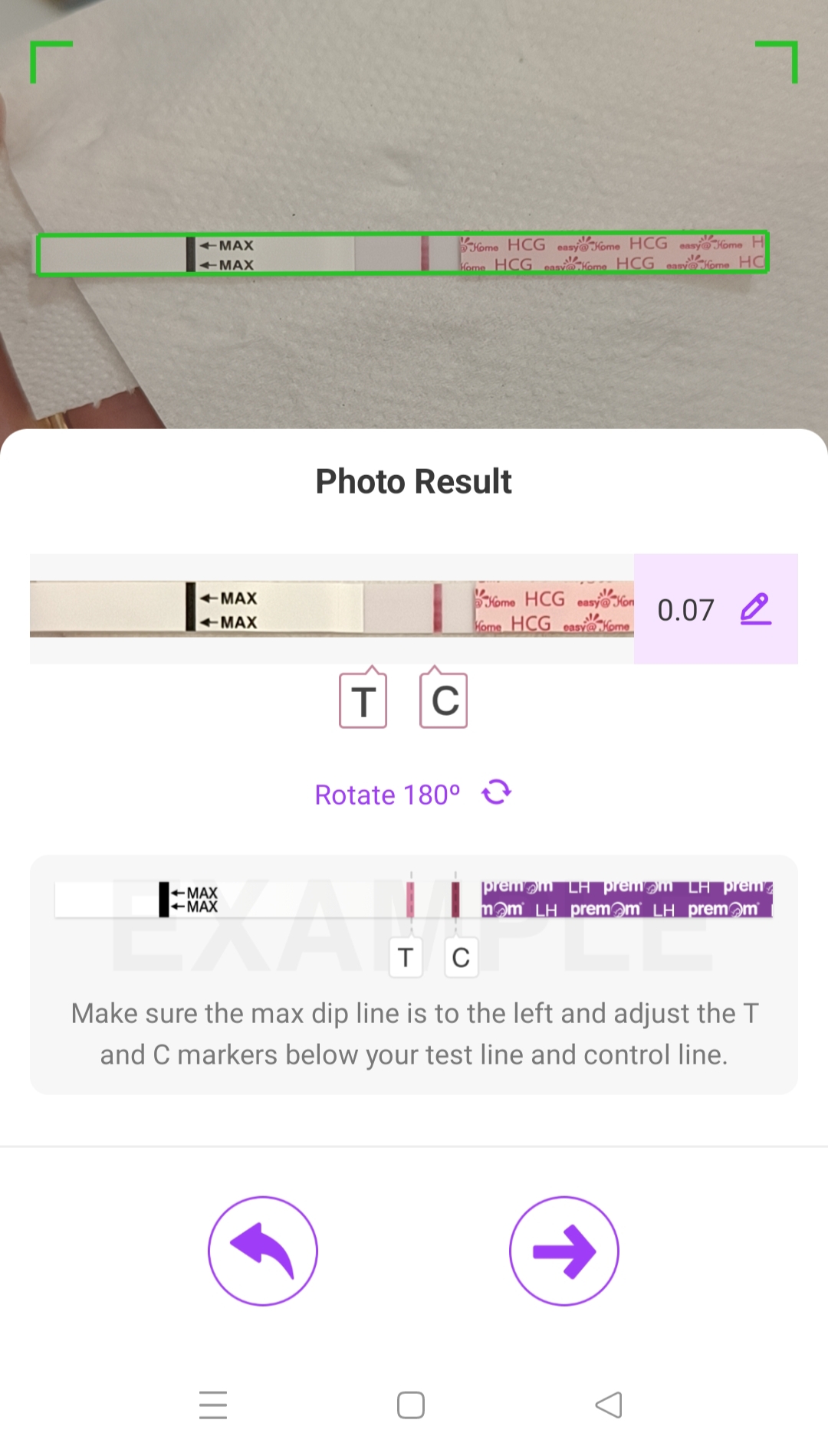This screenshot has height=1456, width=828.
Task: Select the T marker below the strip
Action: [363, 700]
